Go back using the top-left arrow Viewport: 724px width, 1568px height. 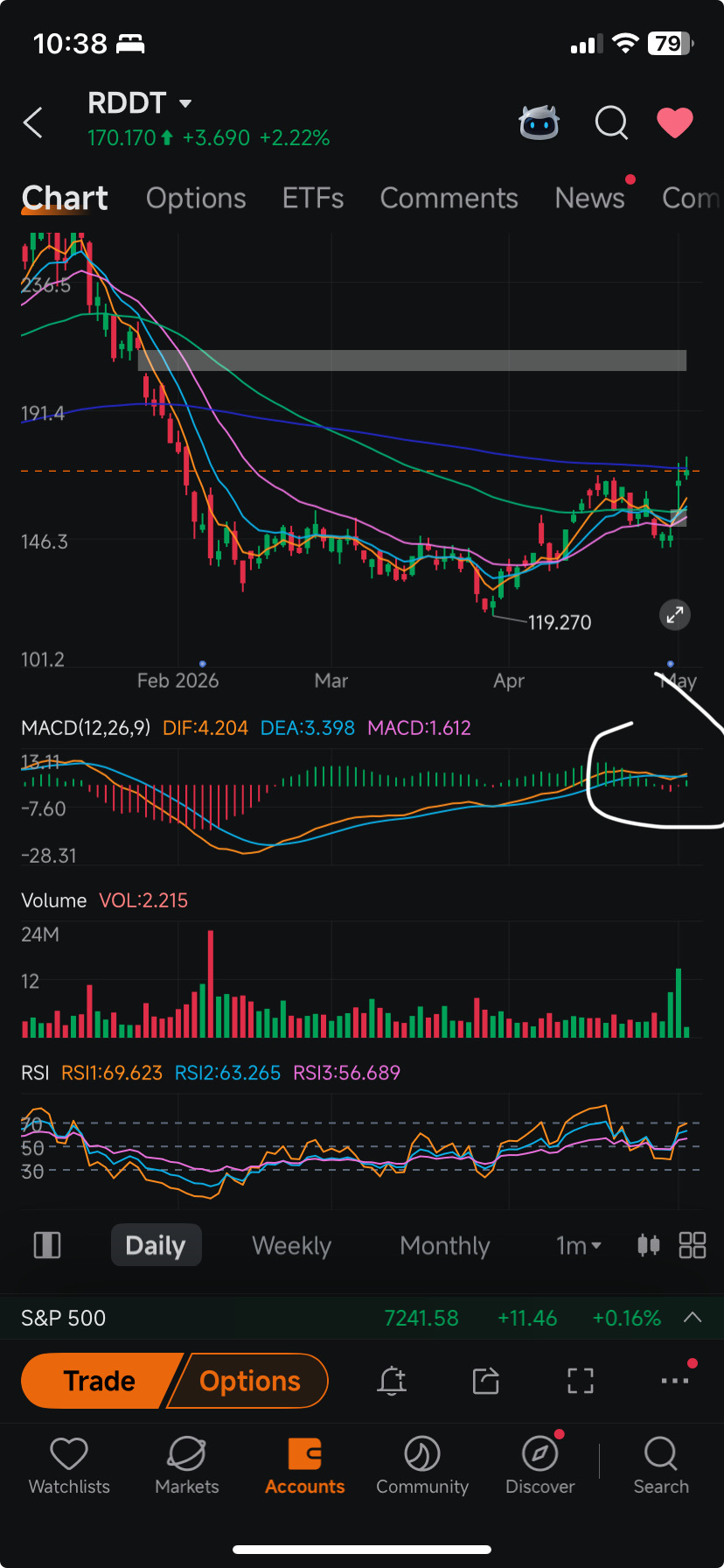[33, 122]
